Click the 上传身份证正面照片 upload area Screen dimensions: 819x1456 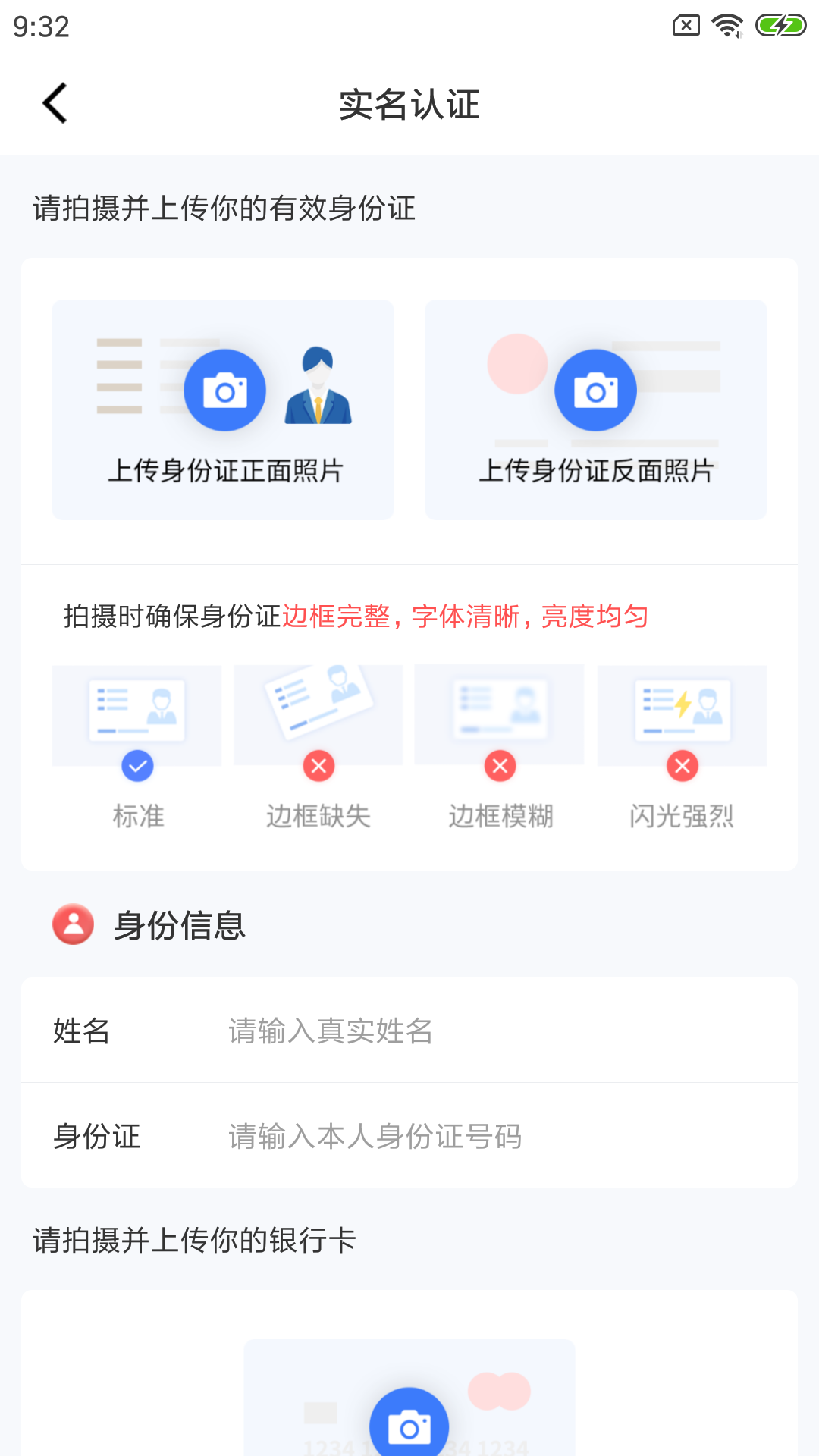(x=224, y=409)
